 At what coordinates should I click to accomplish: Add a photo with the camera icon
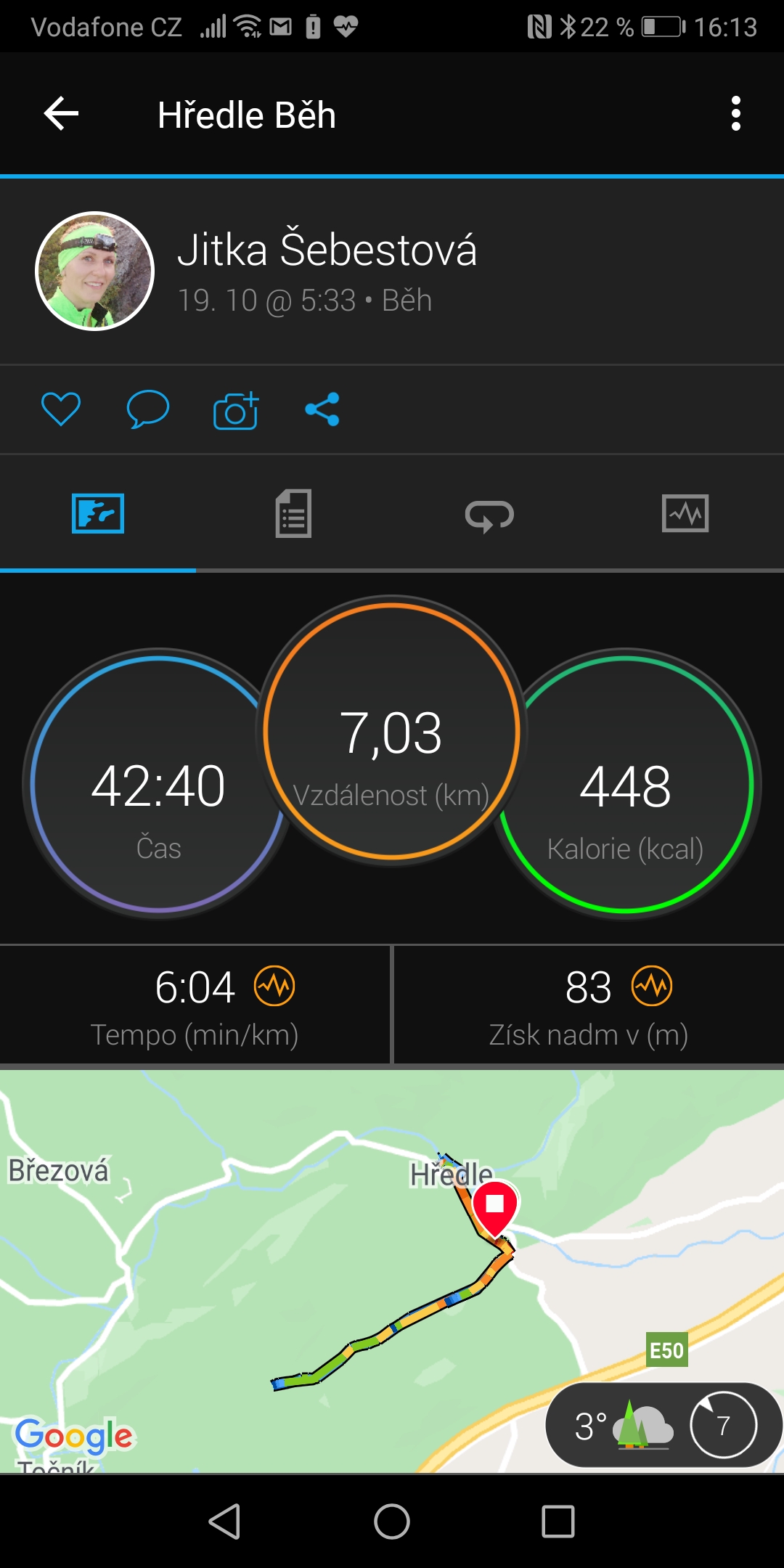point(236,410)
